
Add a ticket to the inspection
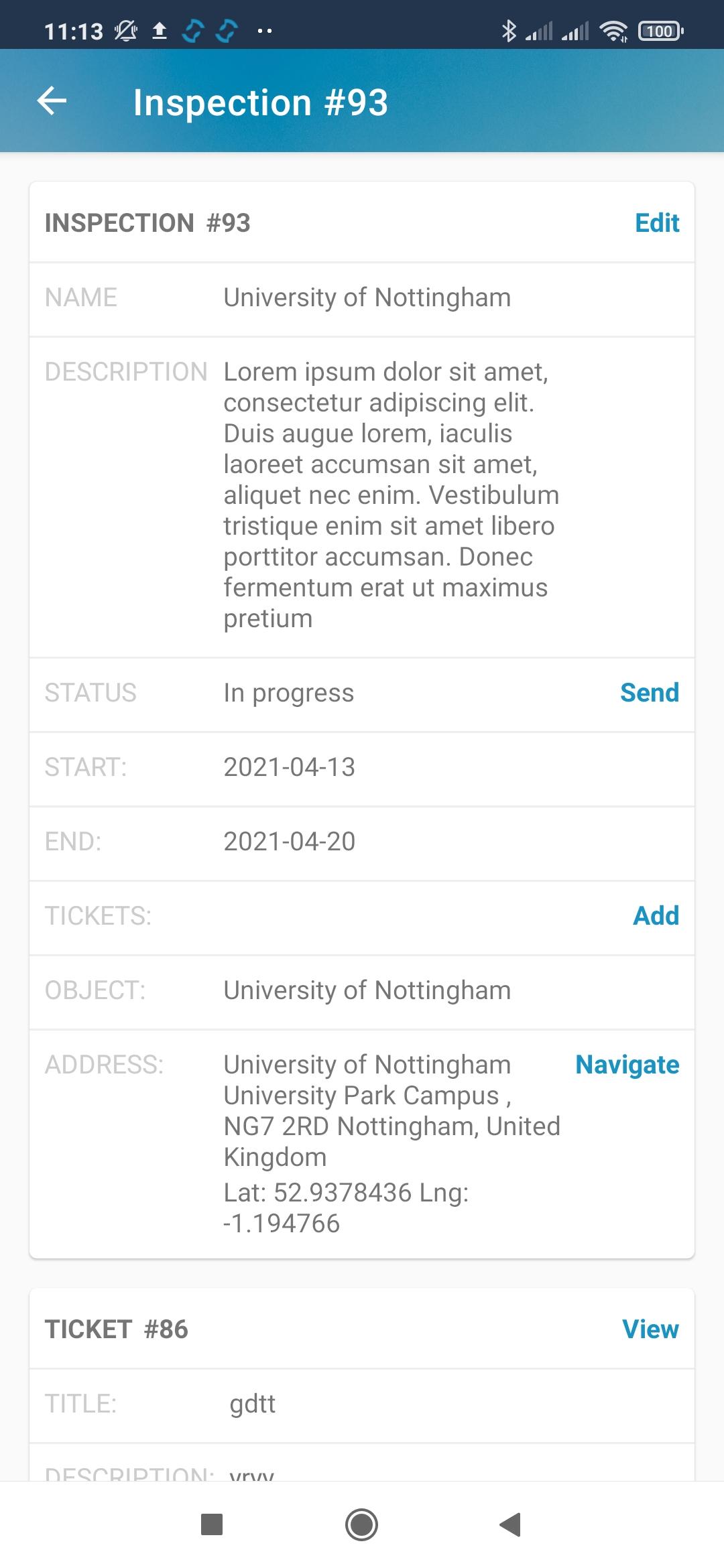coord(656,916)
